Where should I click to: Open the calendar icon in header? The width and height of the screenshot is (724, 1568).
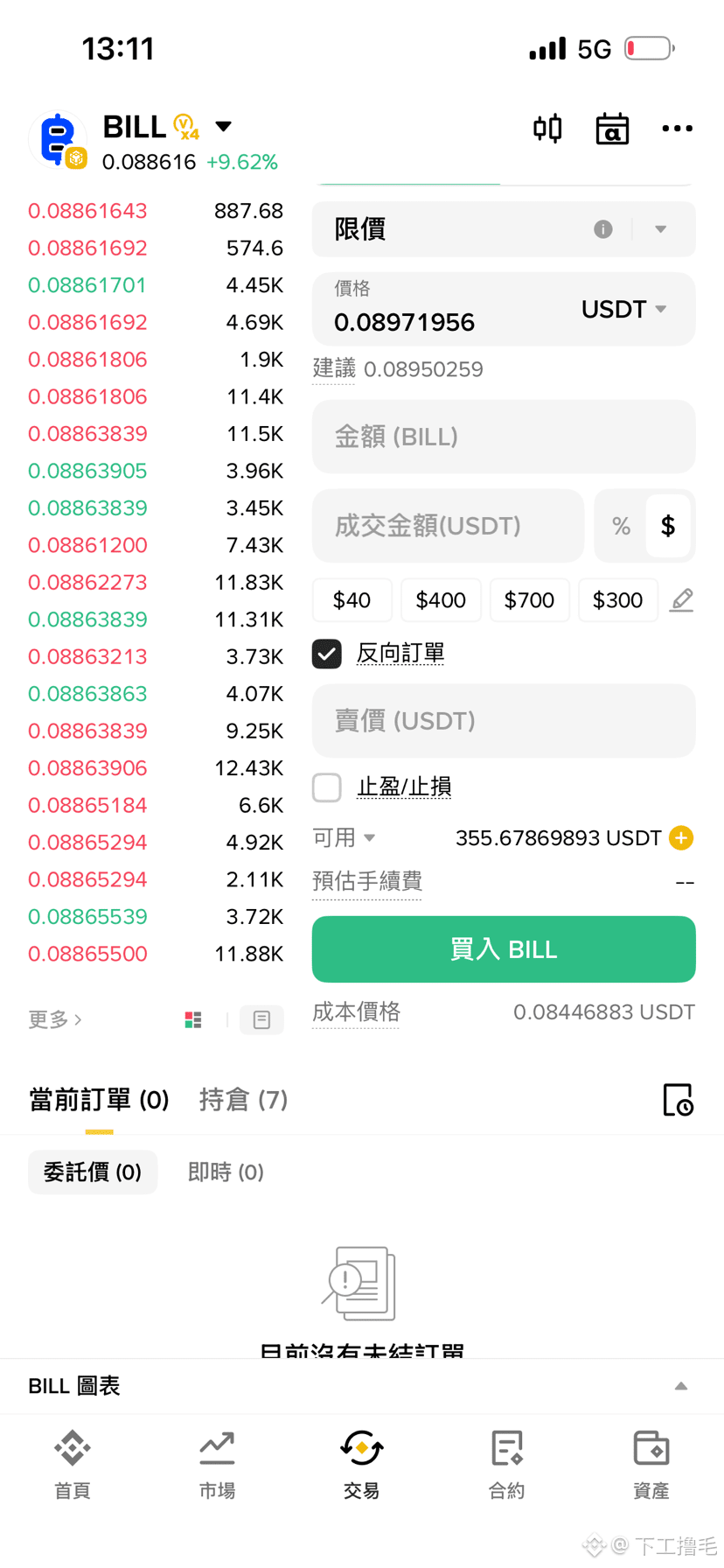pos(612,129)
